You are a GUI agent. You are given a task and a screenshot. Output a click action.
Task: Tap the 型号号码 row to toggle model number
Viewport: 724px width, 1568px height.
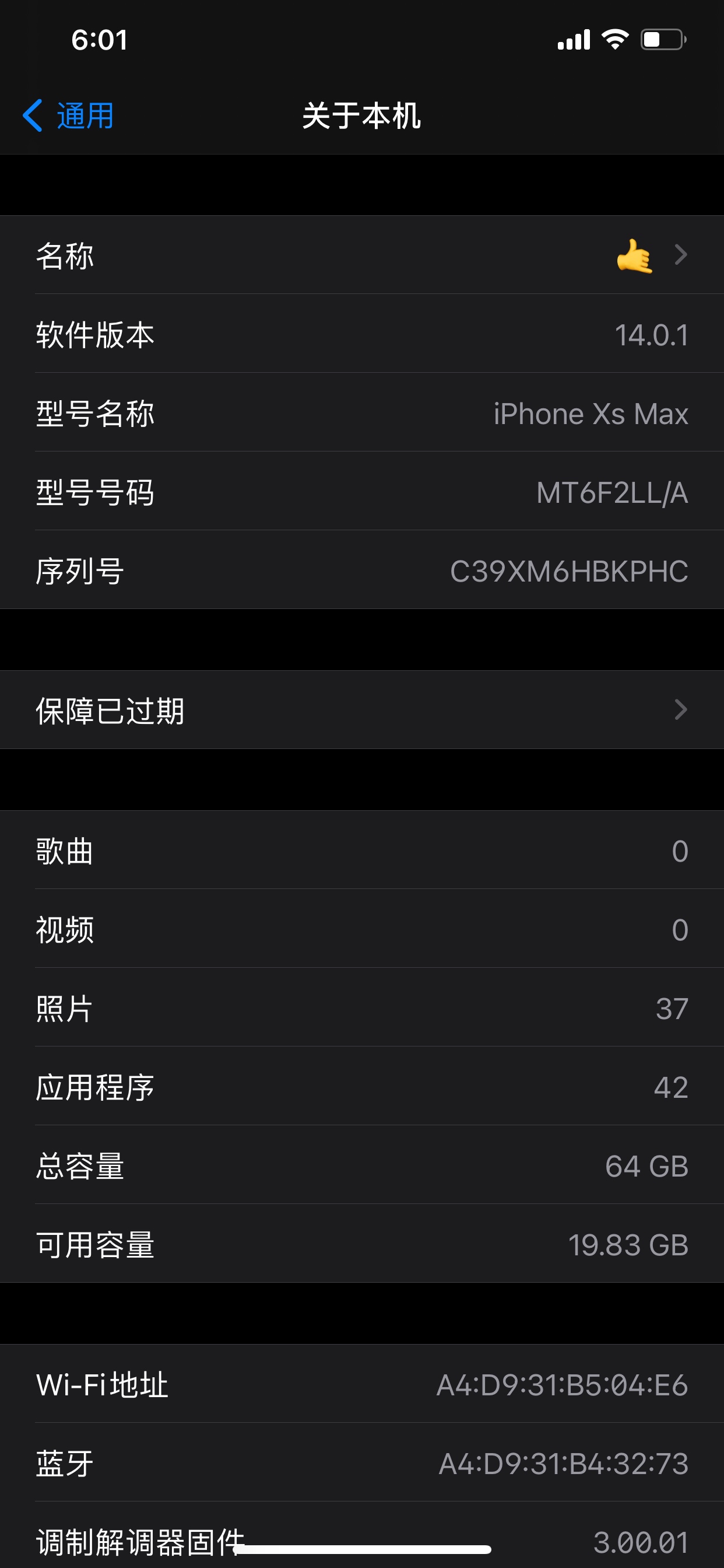click(361, 492)
